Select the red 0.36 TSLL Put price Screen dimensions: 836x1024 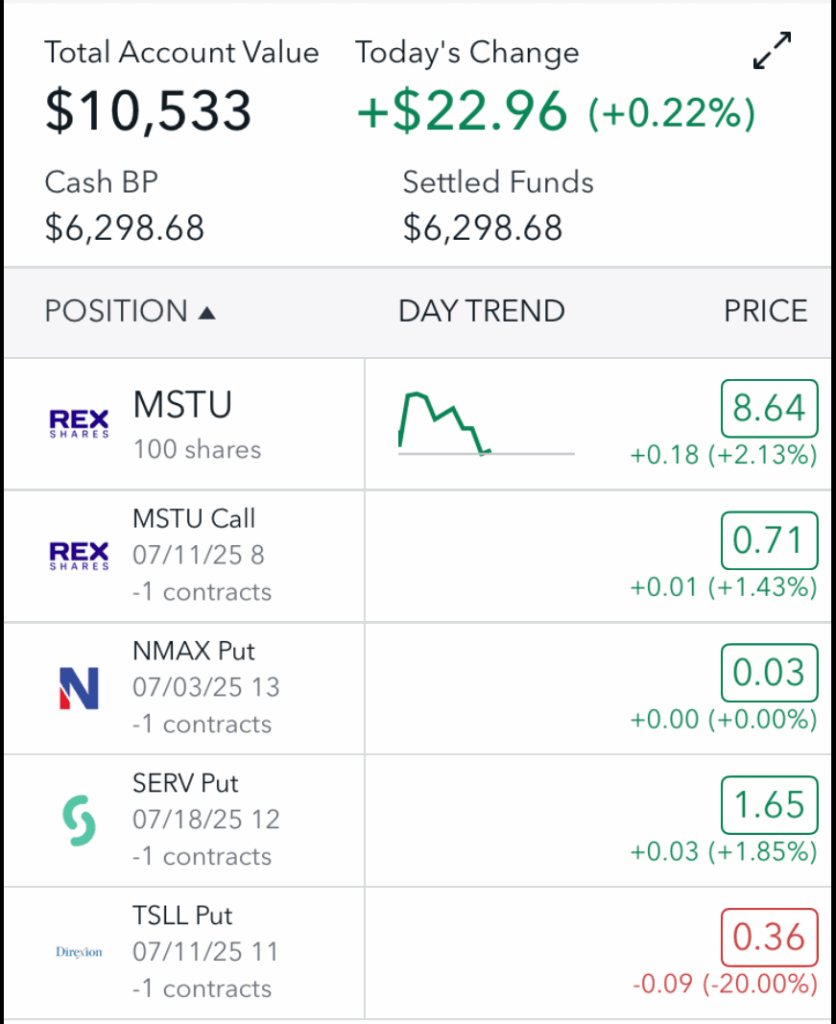pyautogui.click(x=769, y=938)
